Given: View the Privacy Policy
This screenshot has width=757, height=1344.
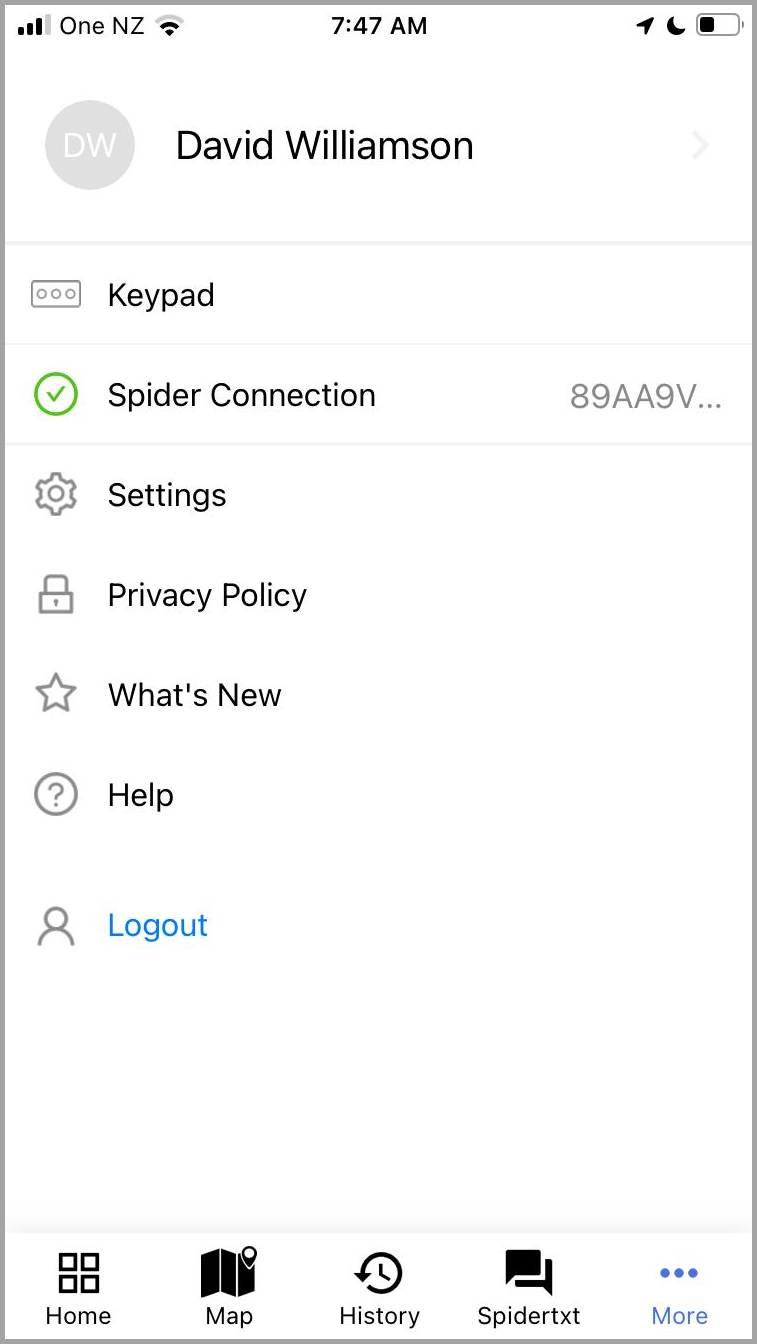Looking at the screenshot, I should [378, 595].
